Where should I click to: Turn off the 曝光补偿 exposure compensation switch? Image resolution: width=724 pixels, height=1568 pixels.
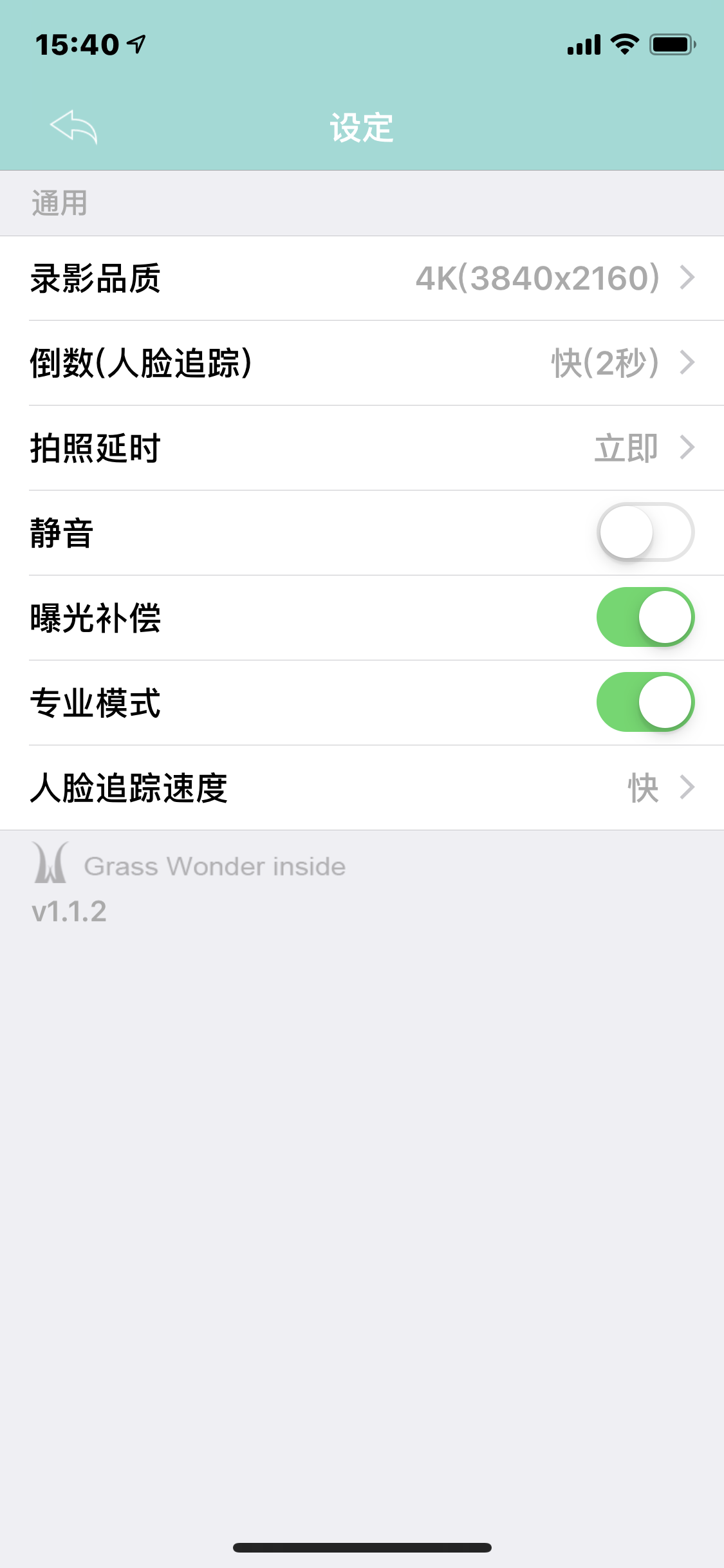(645, 617)
